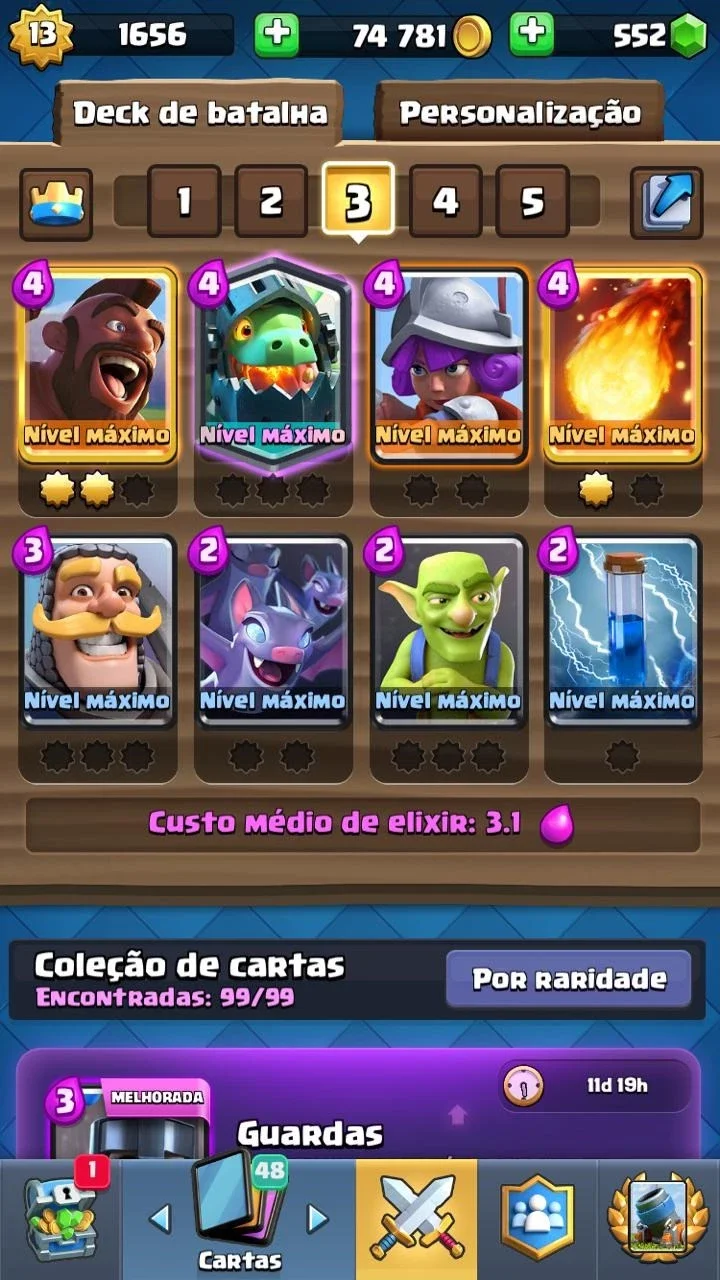Change sorting with Por raridade button
The width and height of the screenshot is (720, 1280).
(x=569, y=978)
